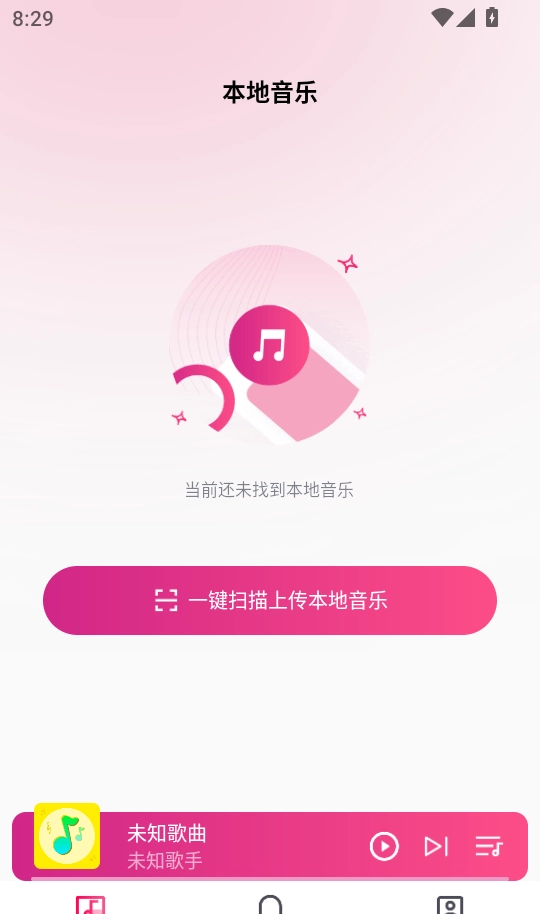Image resolution: width=540 pixels, height=914 pixels.
Task: Skip to the next song
Action: [436, 846]
